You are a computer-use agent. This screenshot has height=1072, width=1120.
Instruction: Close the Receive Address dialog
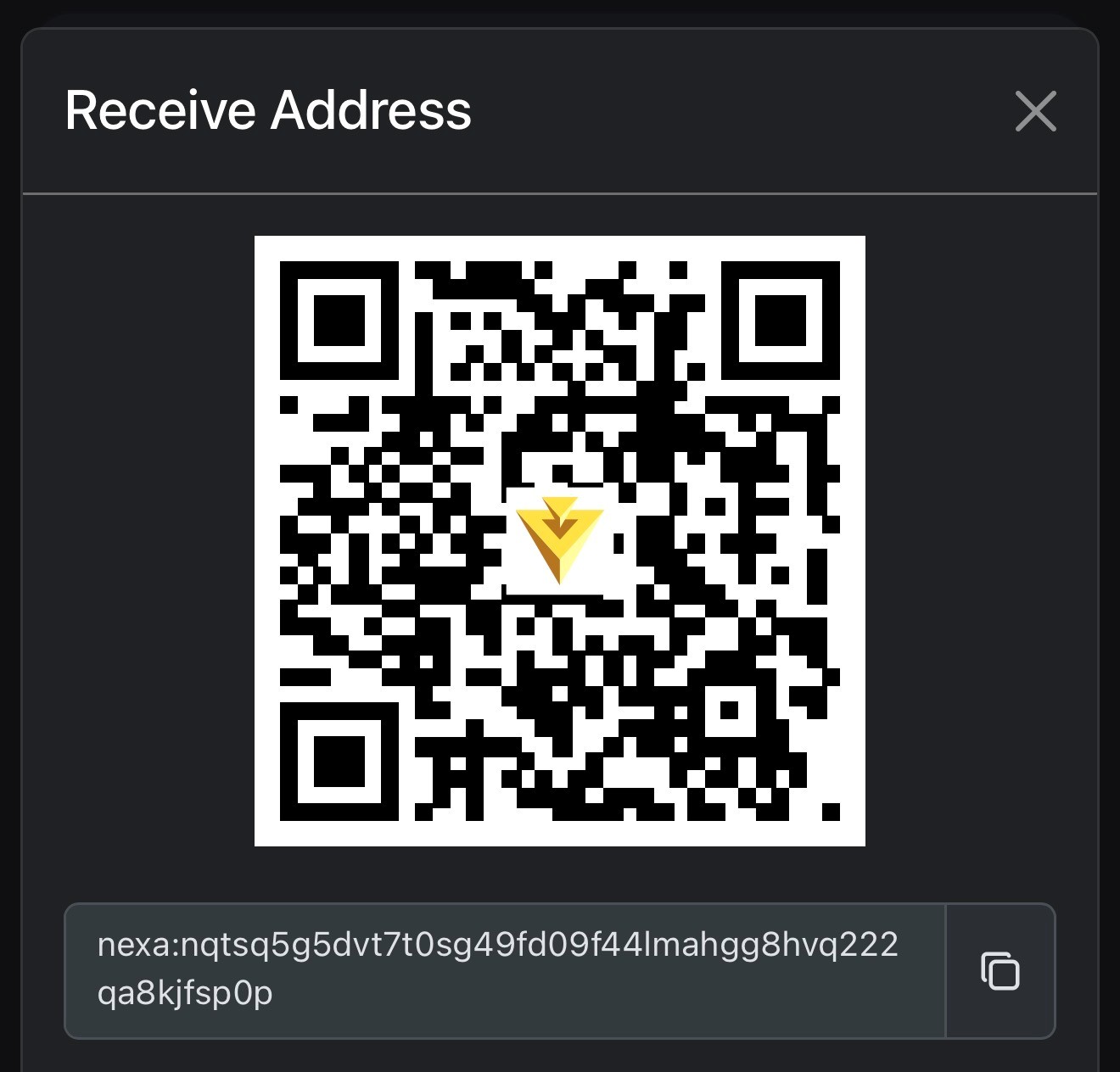1035,111
